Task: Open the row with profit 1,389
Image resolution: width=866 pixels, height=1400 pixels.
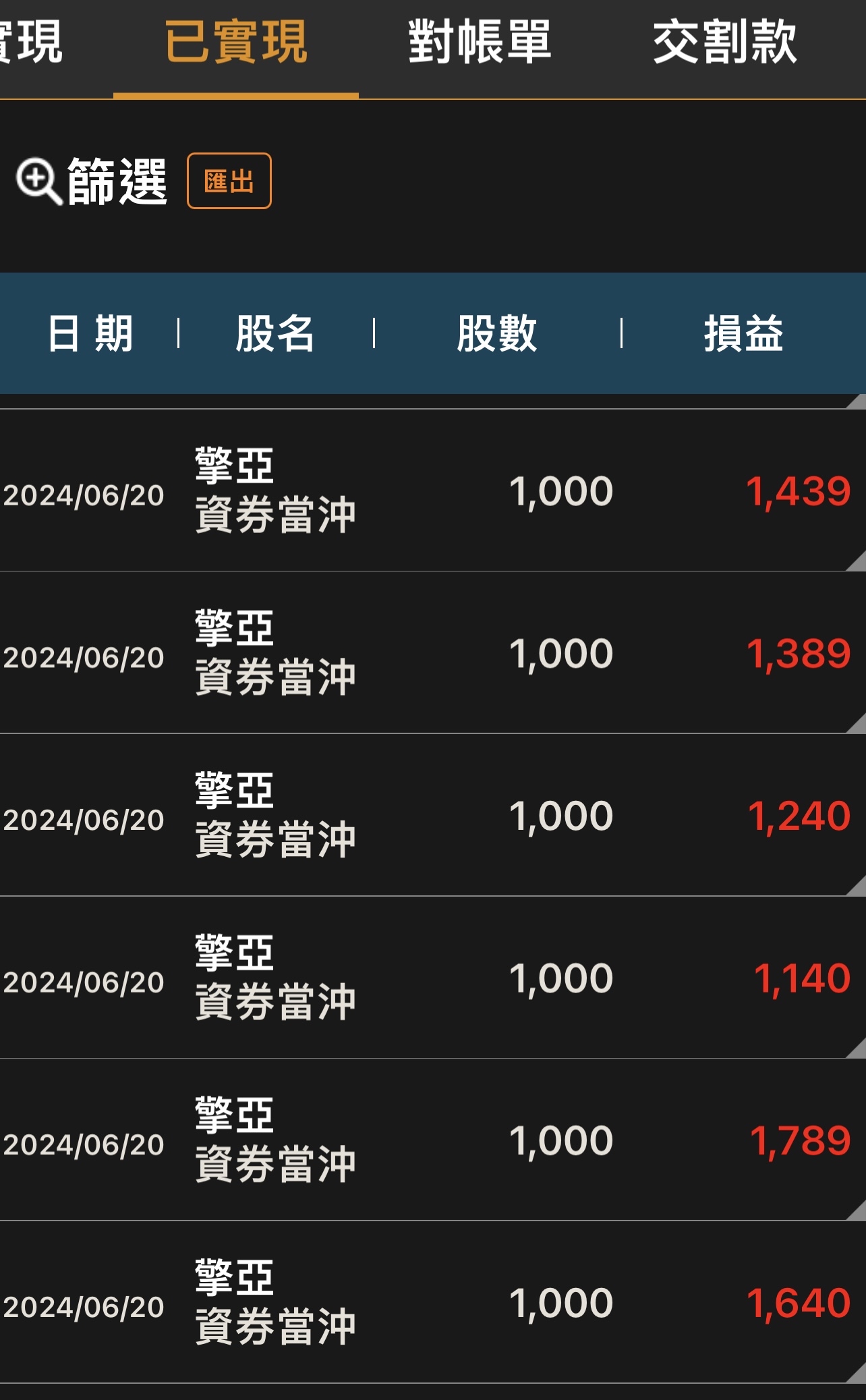Action: 433,653
